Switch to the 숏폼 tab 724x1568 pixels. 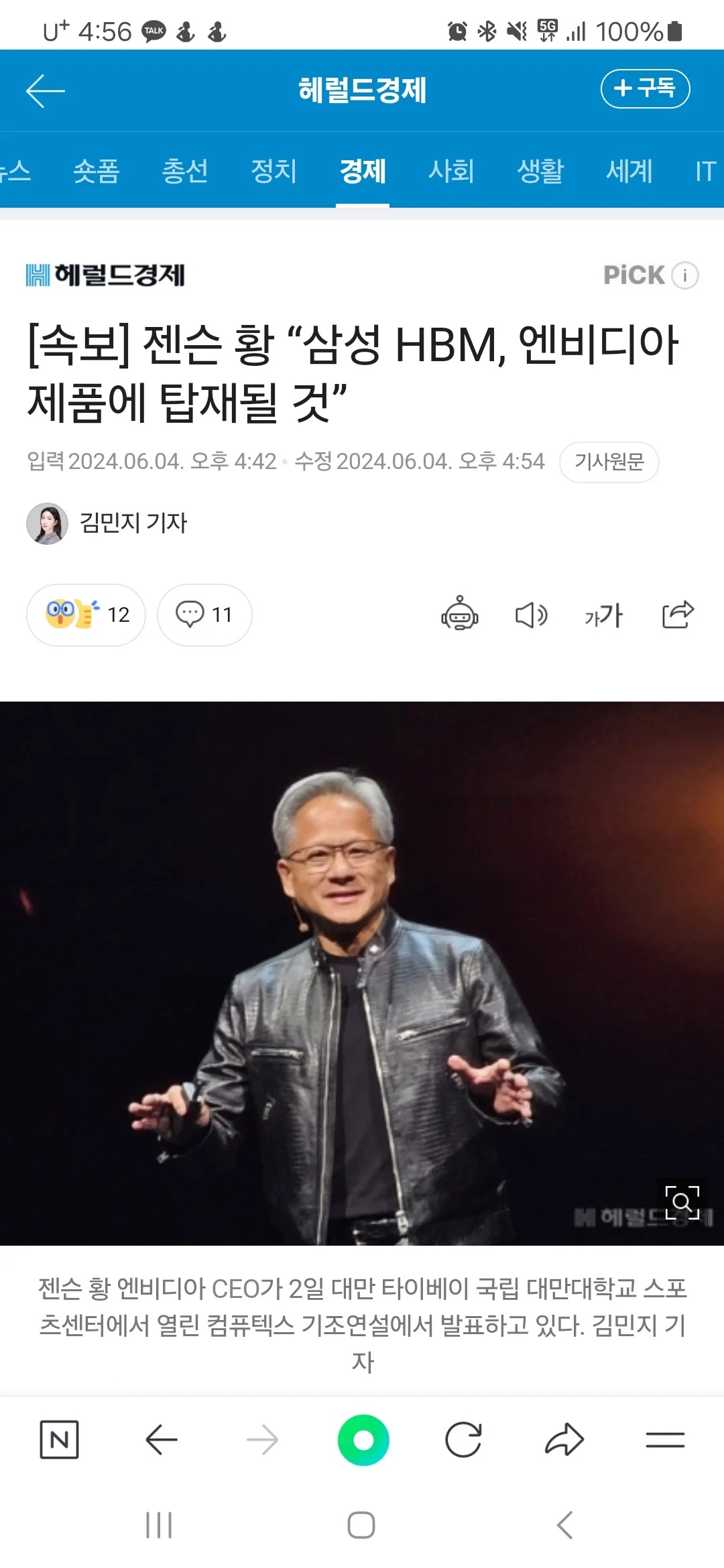pos(97,171)
